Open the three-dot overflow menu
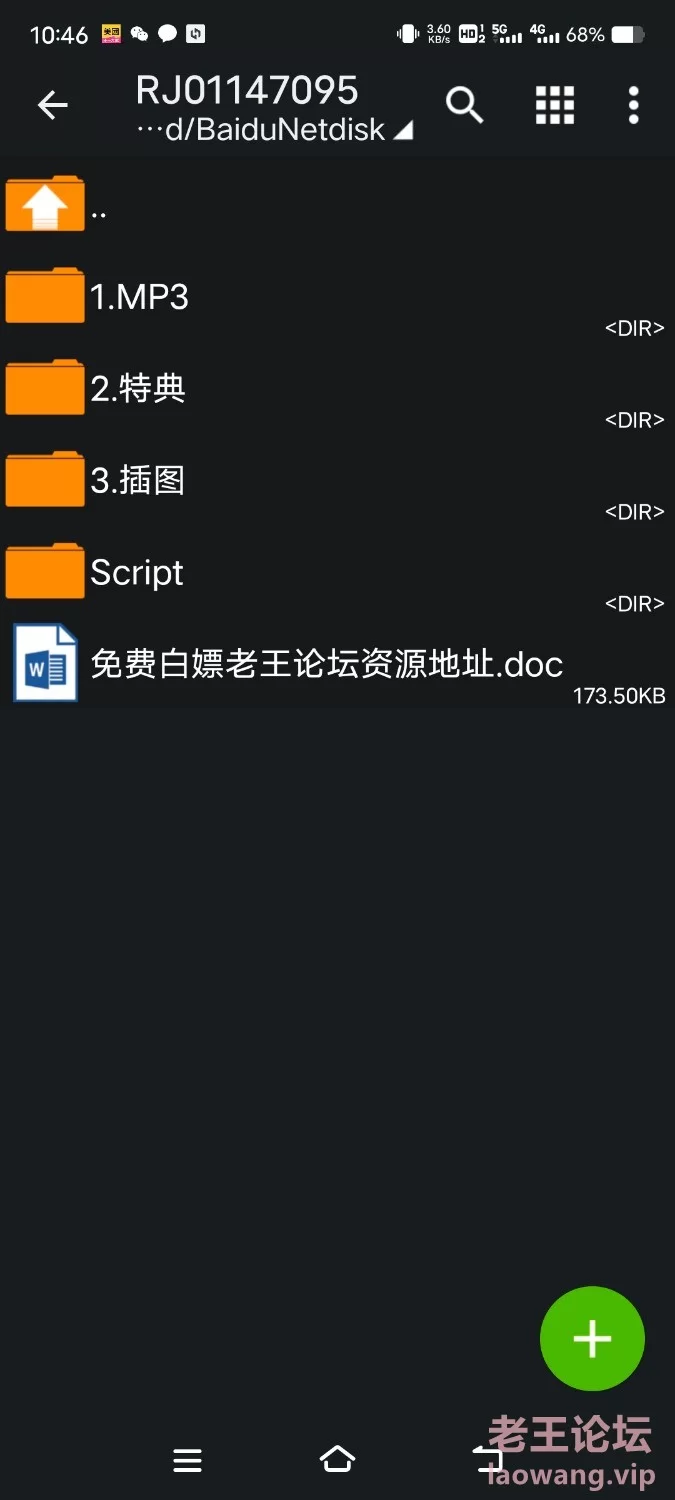This screenshot has width=675, height=1500. (633, 105)
